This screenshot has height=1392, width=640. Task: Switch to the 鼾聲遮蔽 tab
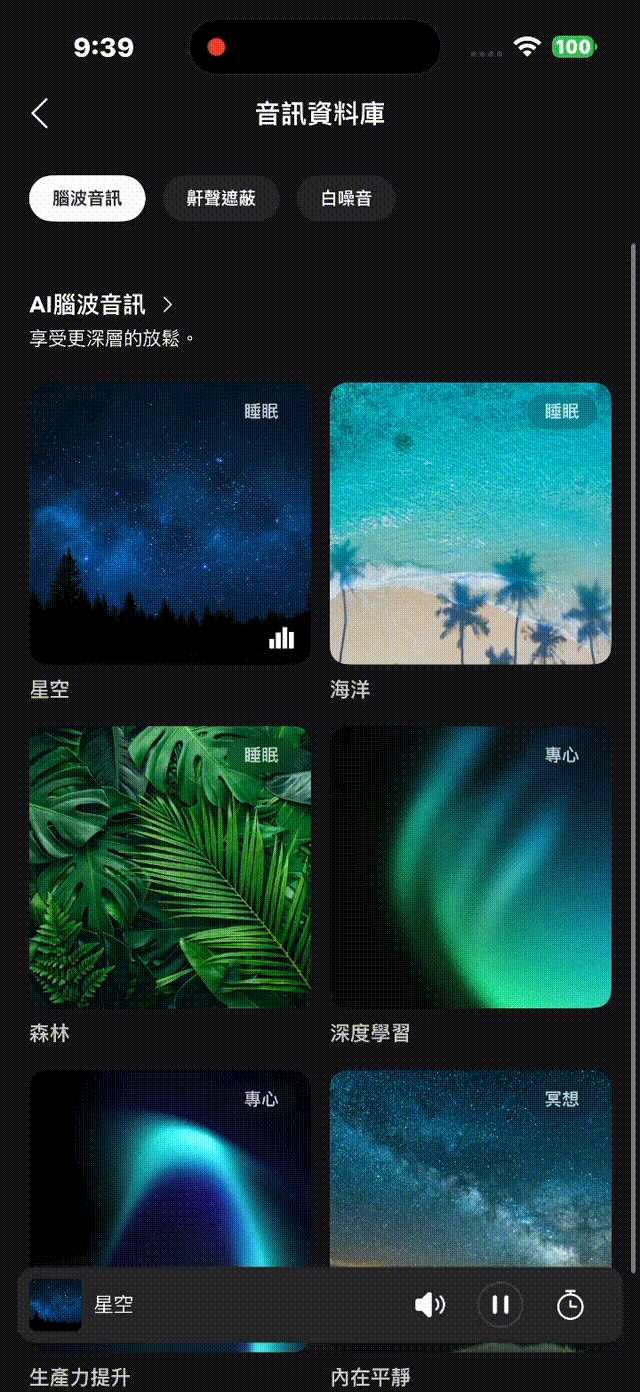[221, 198]
